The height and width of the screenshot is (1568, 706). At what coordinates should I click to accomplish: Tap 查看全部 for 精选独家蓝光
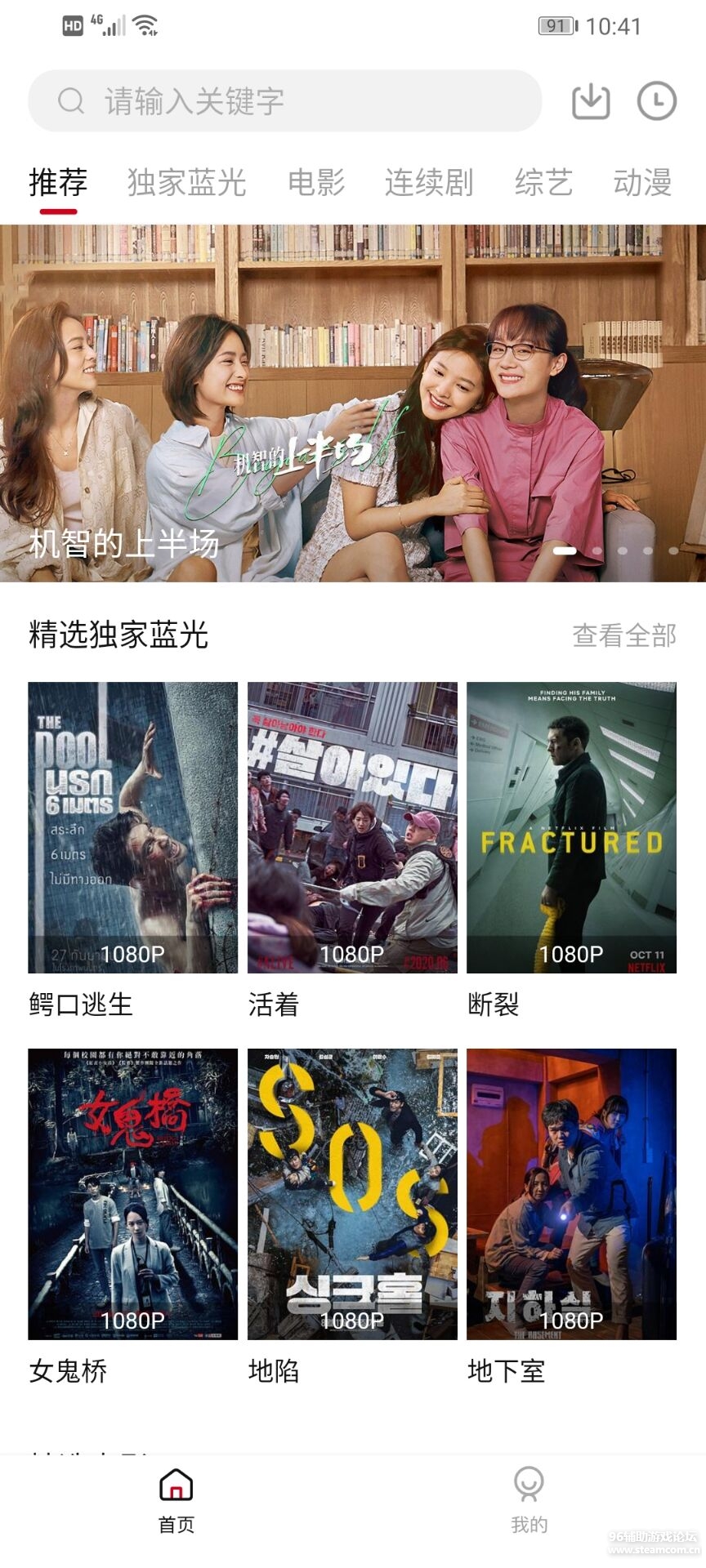(624, 635)
